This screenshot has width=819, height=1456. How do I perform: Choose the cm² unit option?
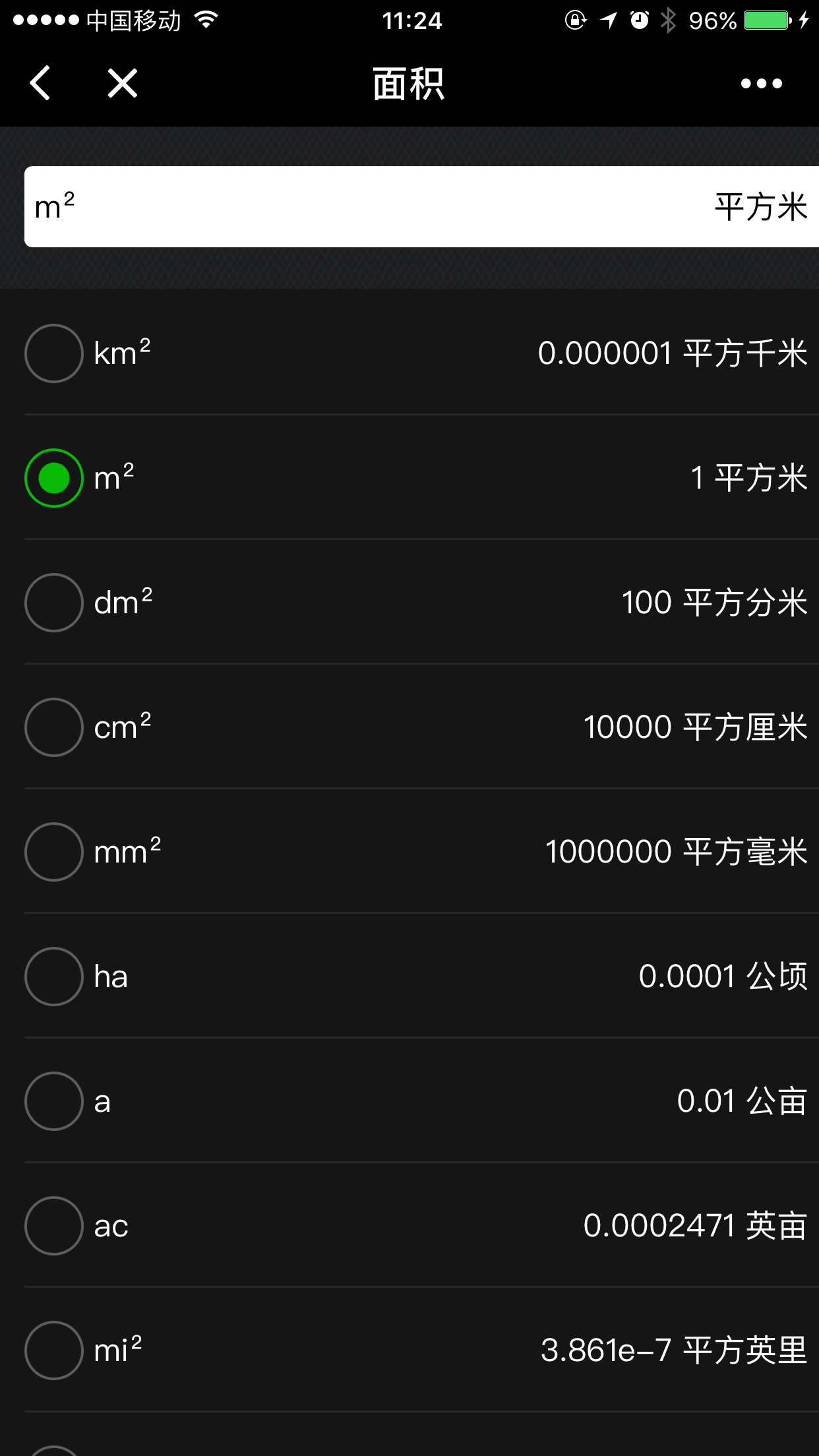click(x=54, y=727)
